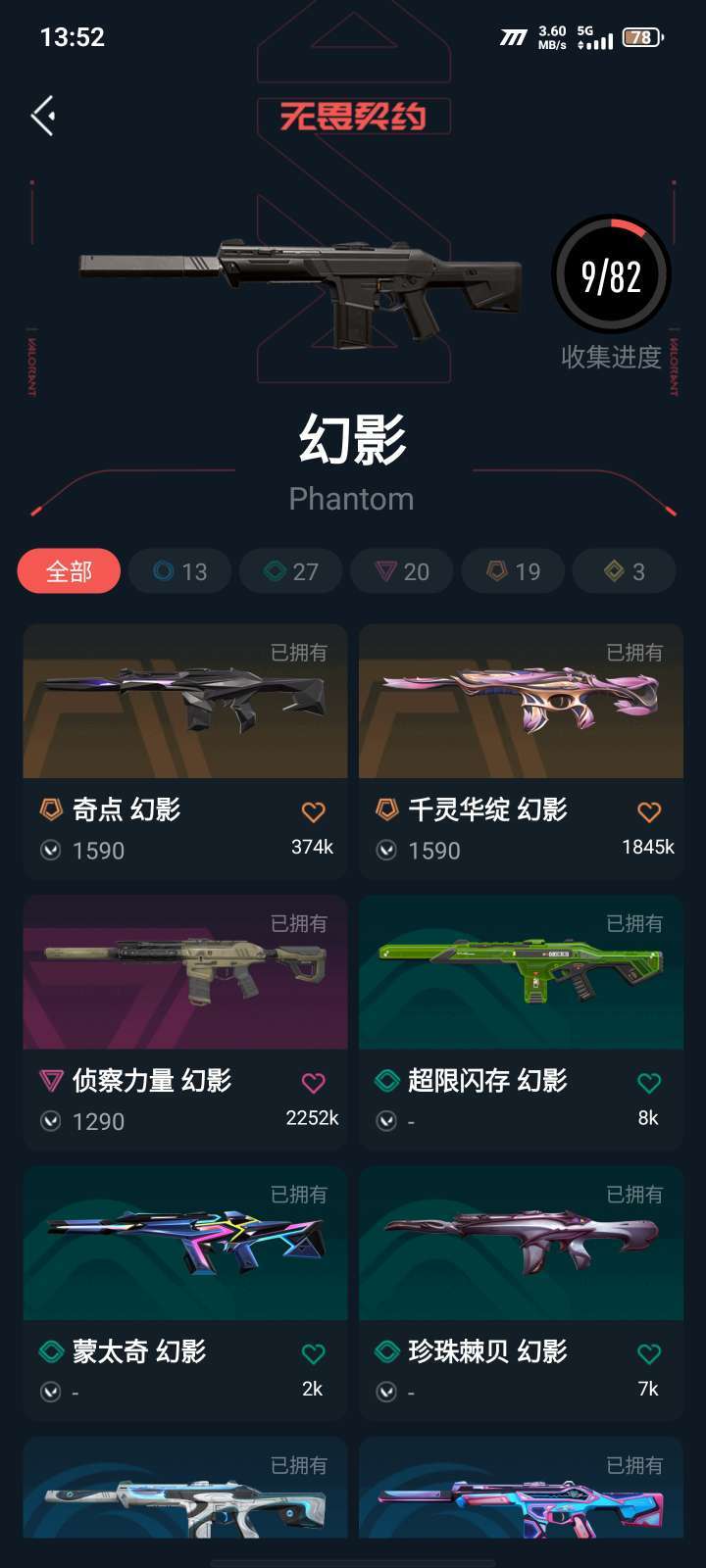Go back using the top-left arrow
Screen dimensions: 706x1568
[x=42, y=117]
